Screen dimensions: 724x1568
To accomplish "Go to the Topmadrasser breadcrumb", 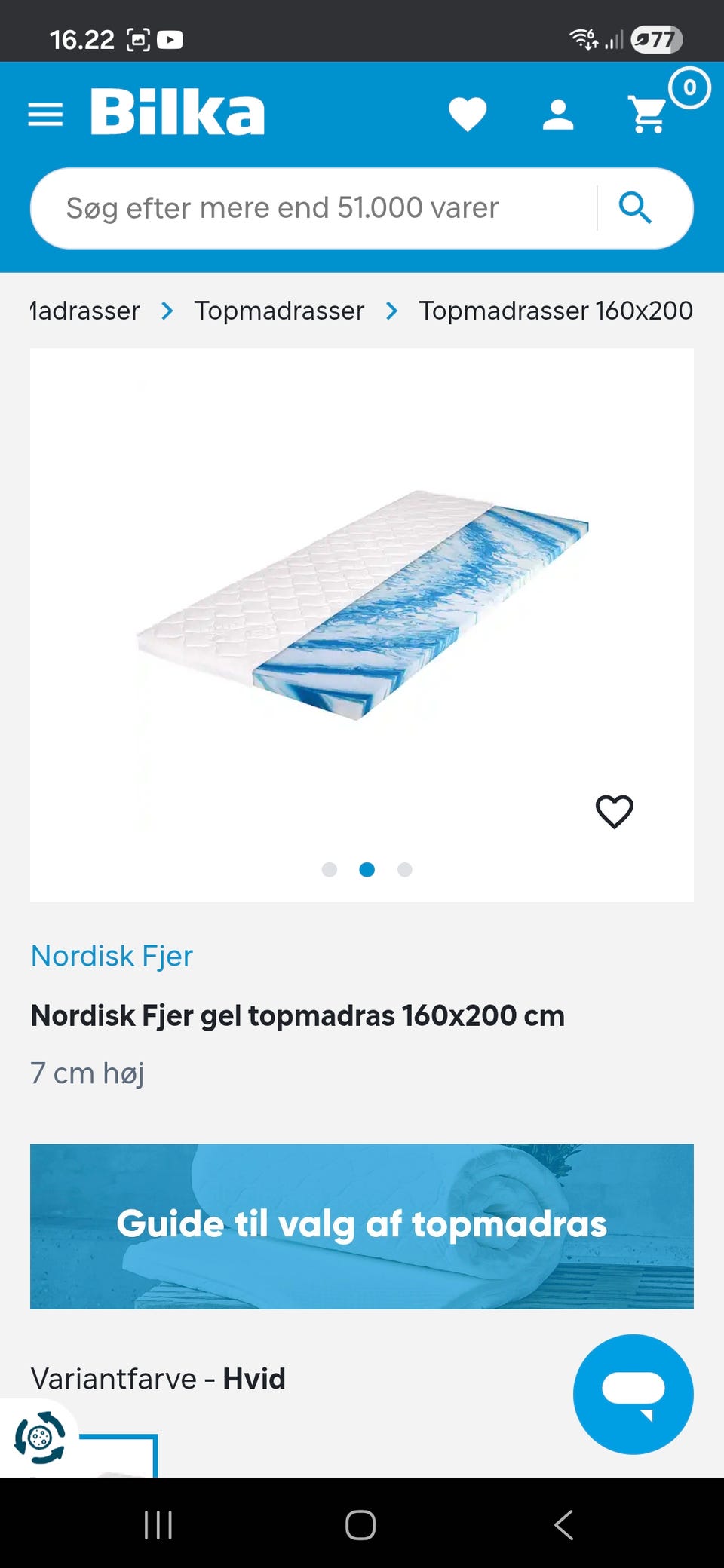I will point(279,311).
